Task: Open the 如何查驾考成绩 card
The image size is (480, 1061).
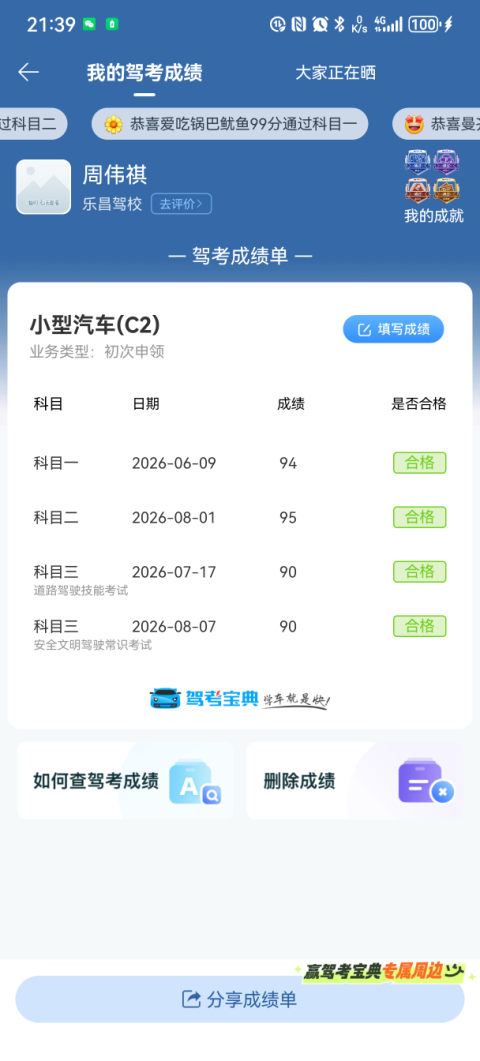Action: (125, 781)
